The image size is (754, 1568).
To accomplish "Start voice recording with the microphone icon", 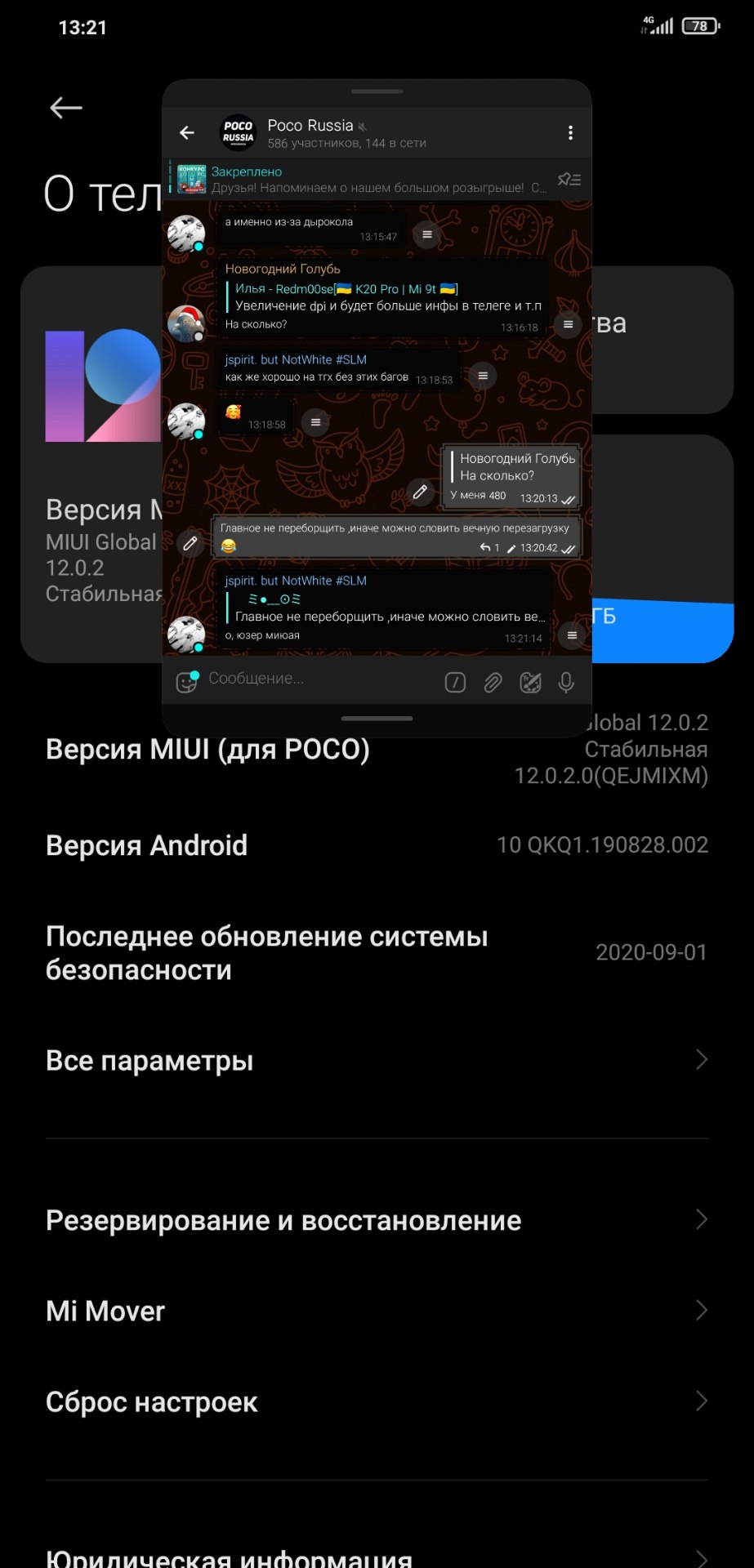I will (x=566, y=682).
